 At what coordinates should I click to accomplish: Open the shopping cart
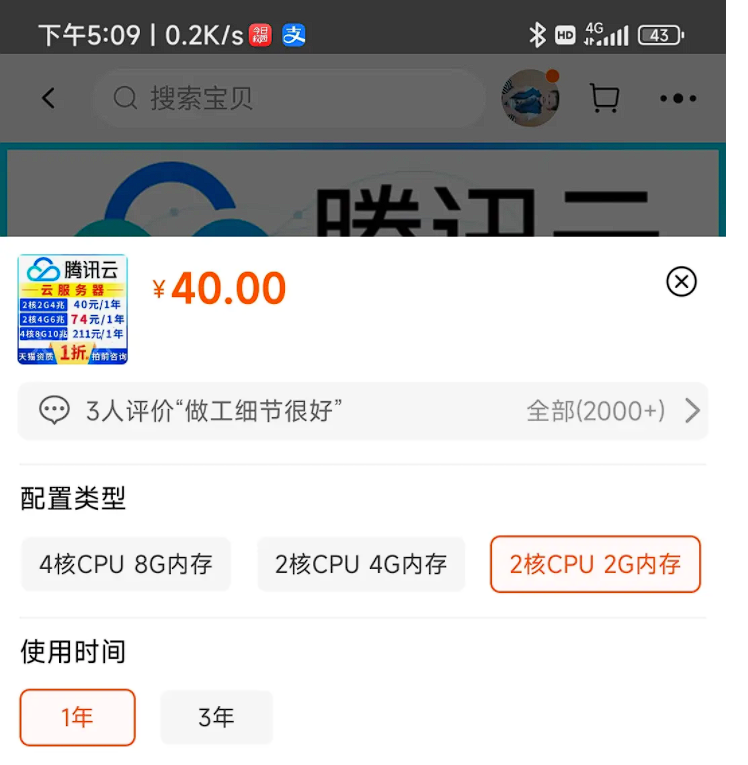(605, 98)
